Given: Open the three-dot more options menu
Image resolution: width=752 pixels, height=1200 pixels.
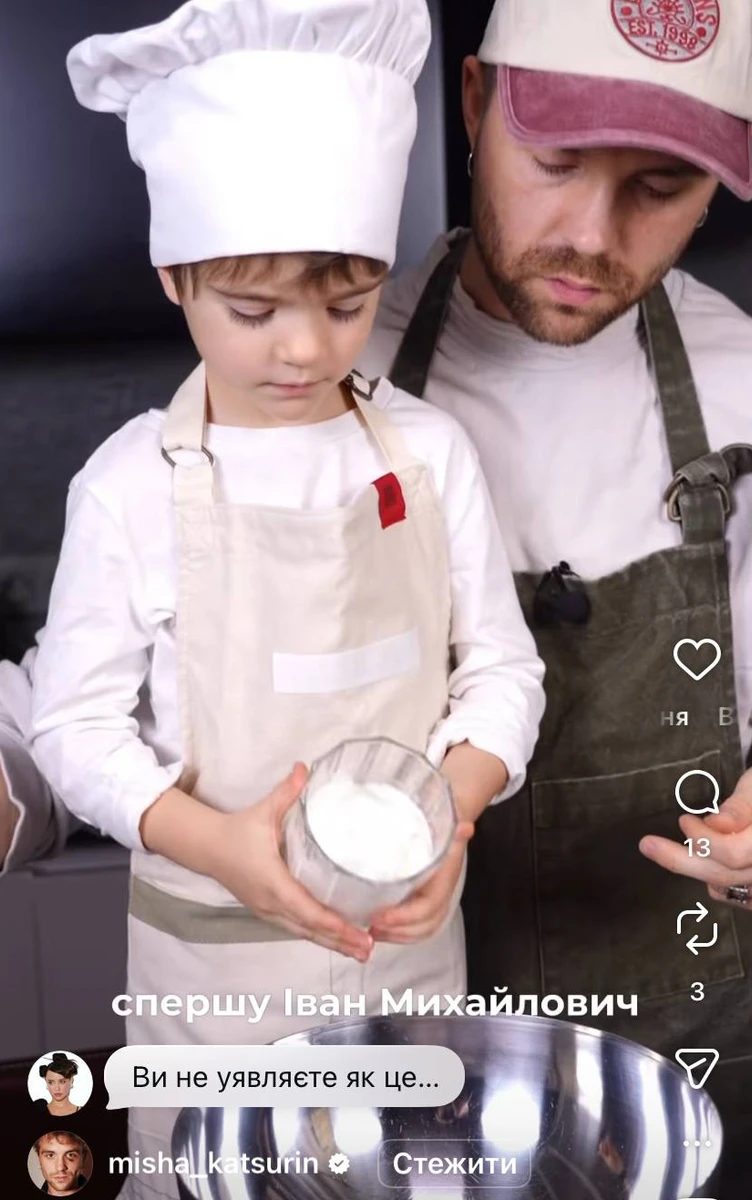Looking at the screenshot, I should (697, 1144).
